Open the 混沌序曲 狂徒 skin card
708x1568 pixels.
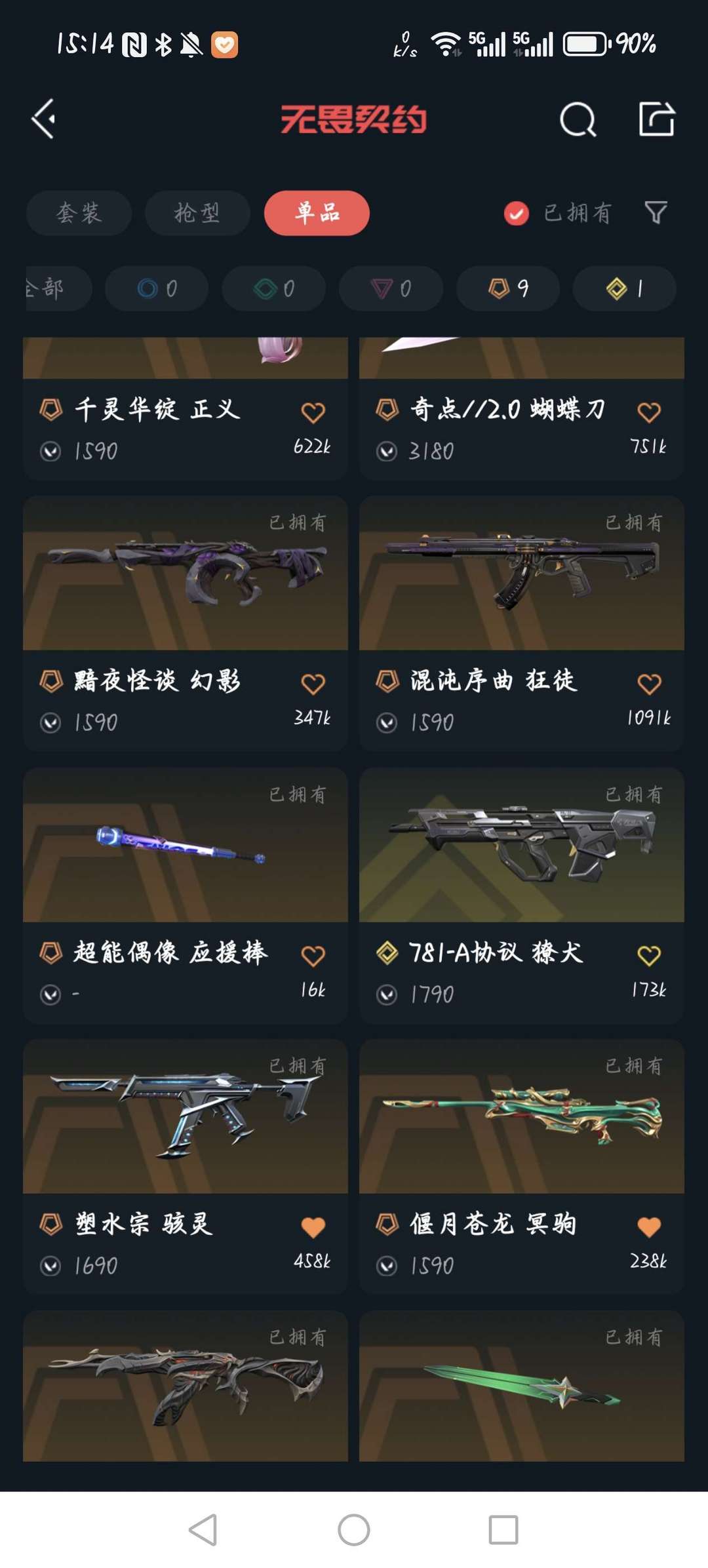[522, 623]
